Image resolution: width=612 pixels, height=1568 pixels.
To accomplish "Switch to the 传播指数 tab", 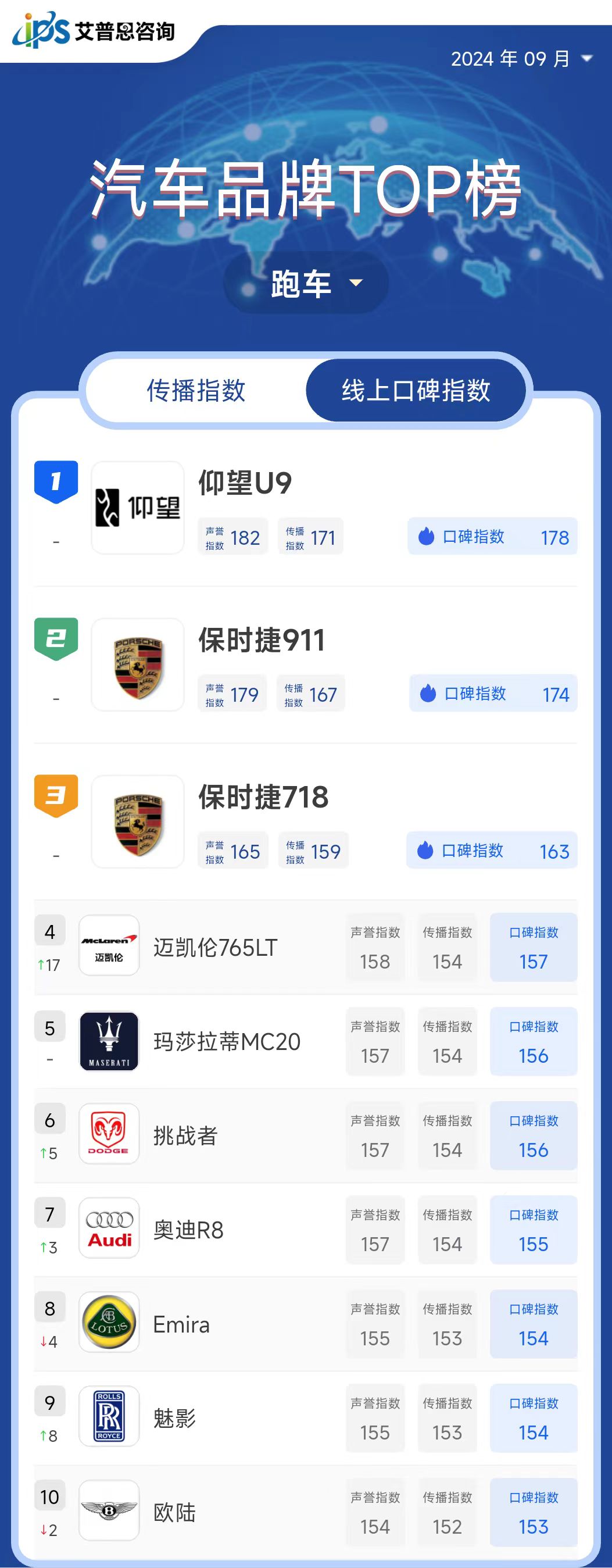I will point(196,390).
